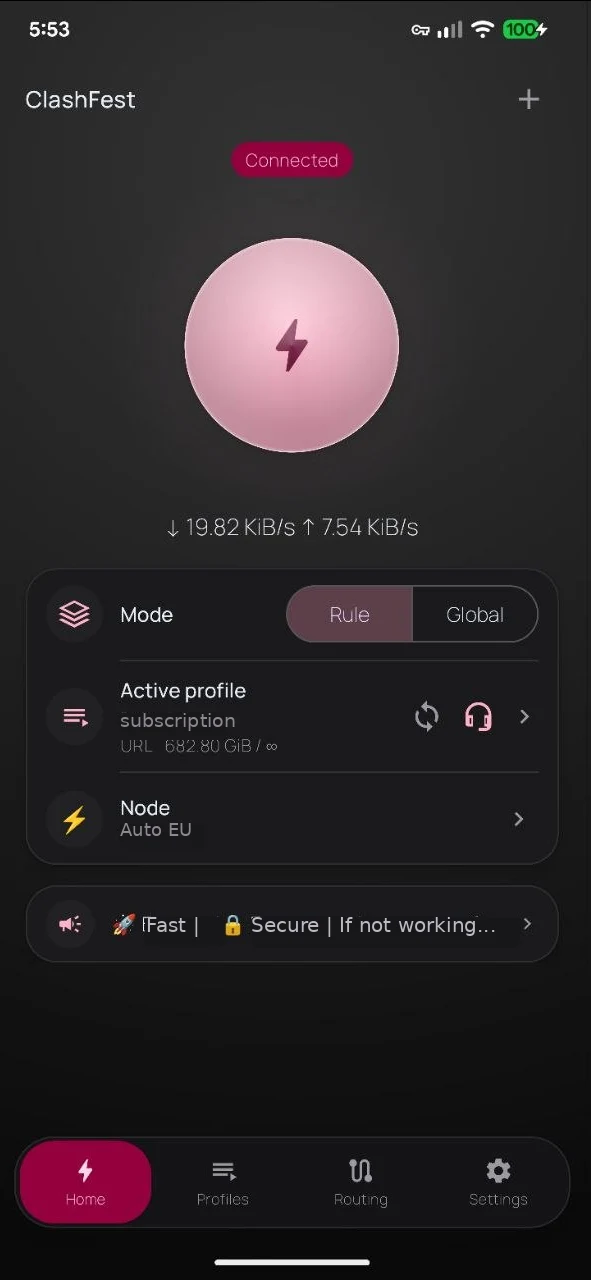Screen dimensions: 591x1280
Task: Open the Routing tab
Action: point(360,1182)
